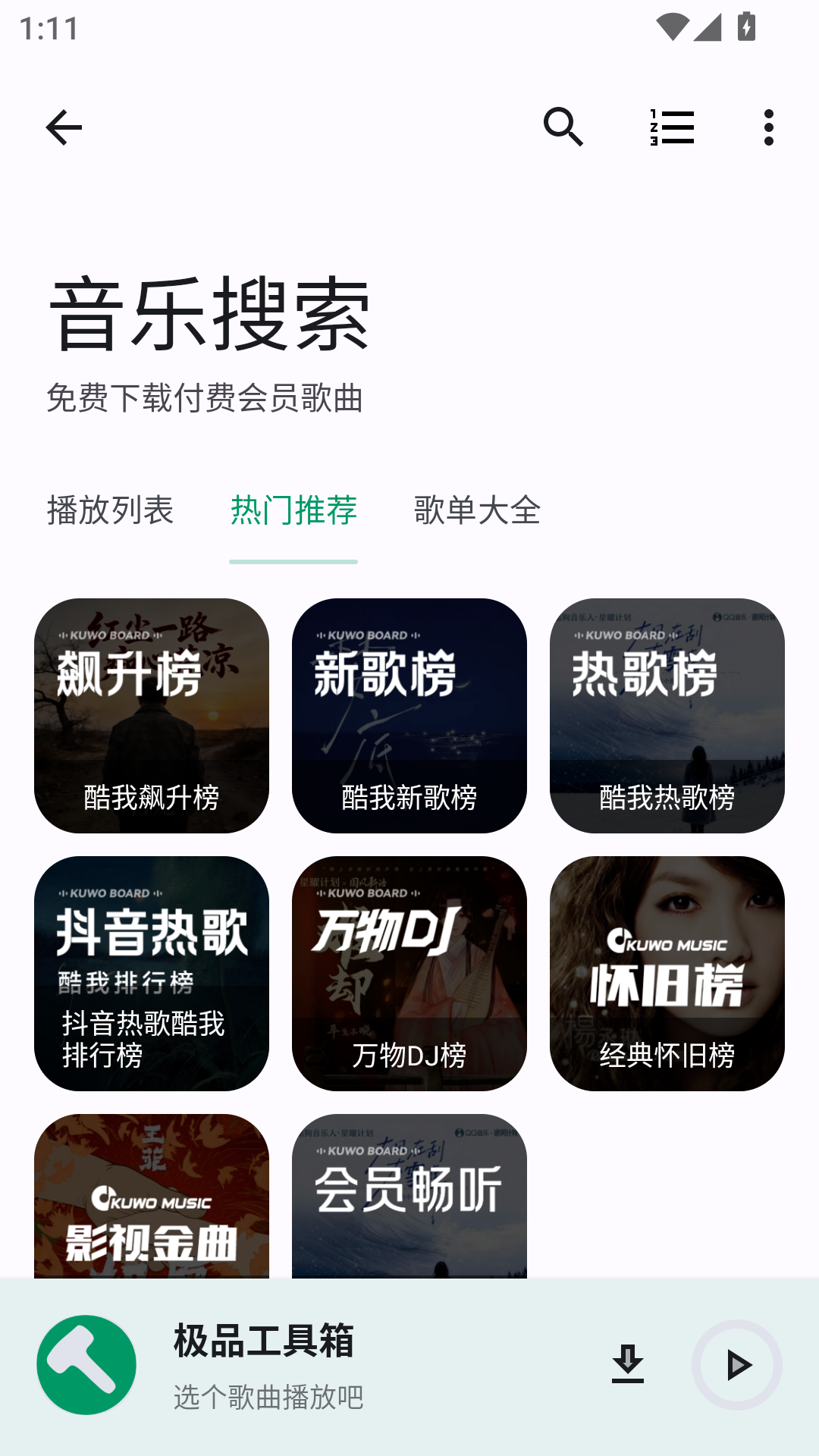Screen dimensions: 819x1456
Task: Open search with the magnifier icon
Action: (x=564, y=127)
